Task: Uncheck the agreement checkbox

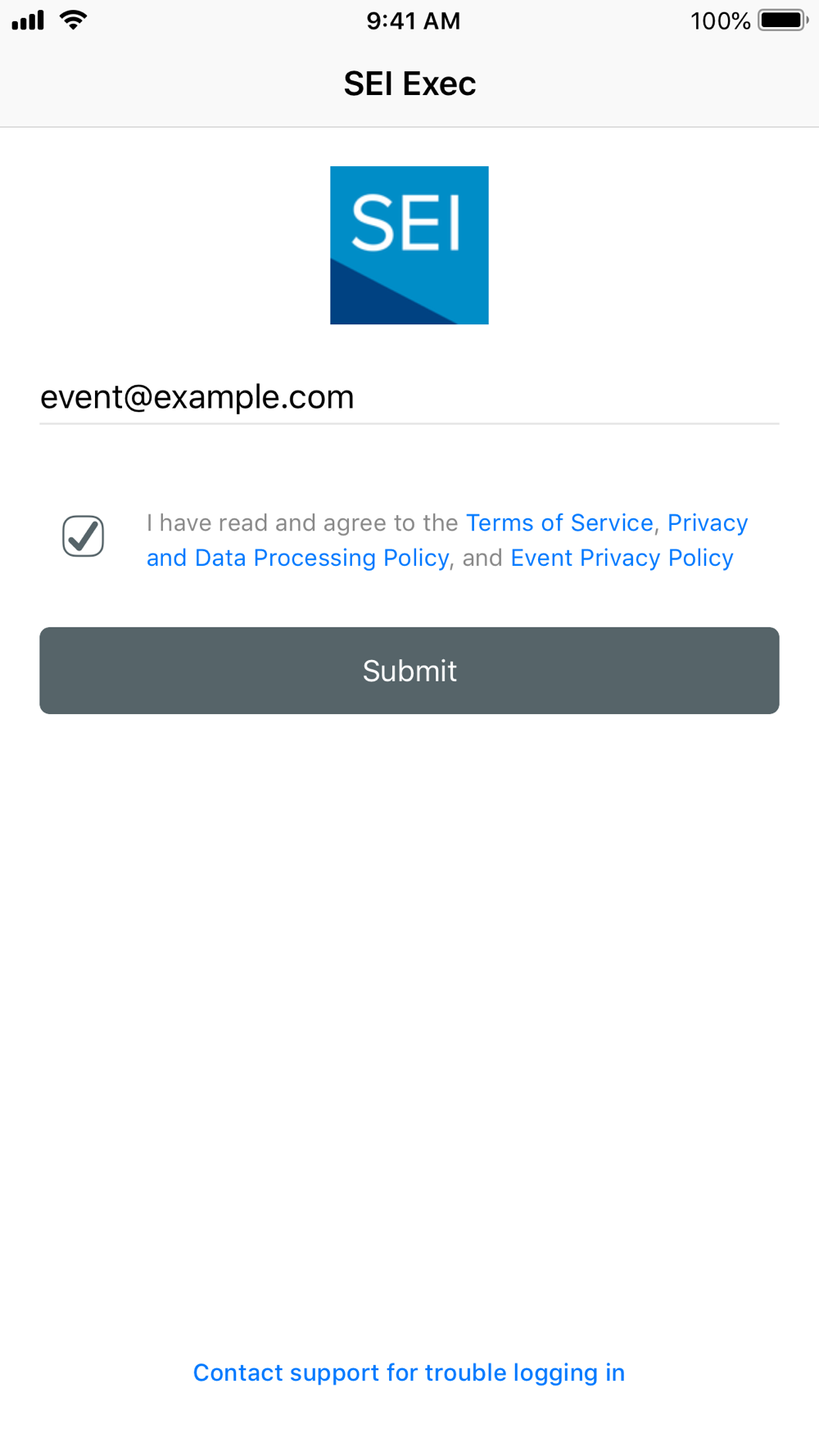Action: coord(84,536)
